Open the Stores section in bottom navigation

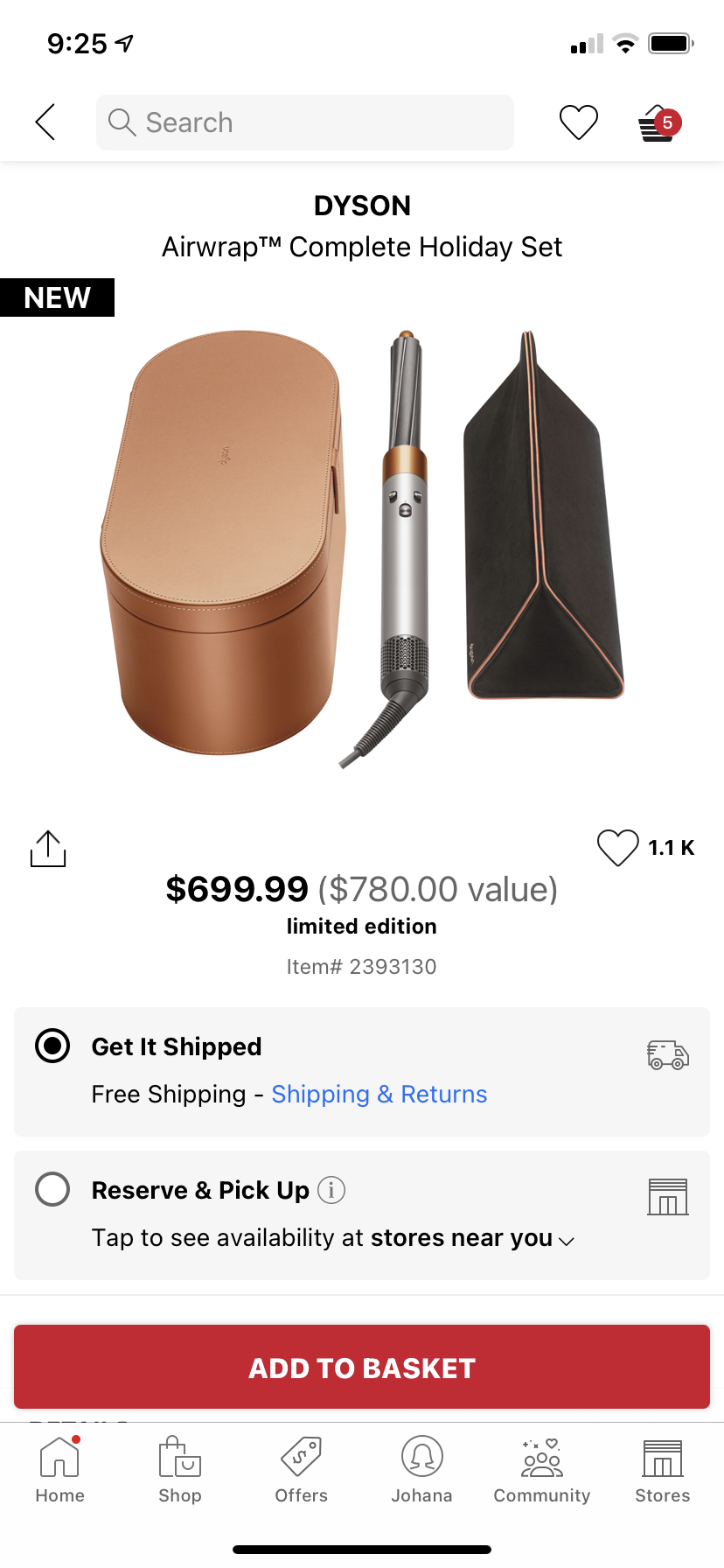662,1470
